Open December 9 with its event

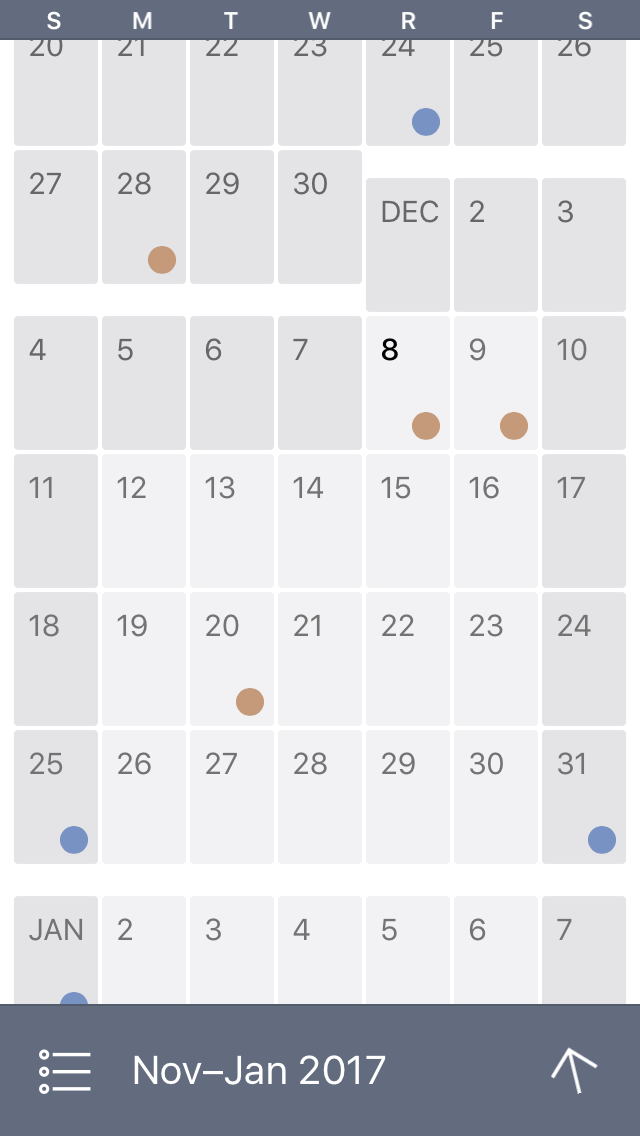pos(496,383)
